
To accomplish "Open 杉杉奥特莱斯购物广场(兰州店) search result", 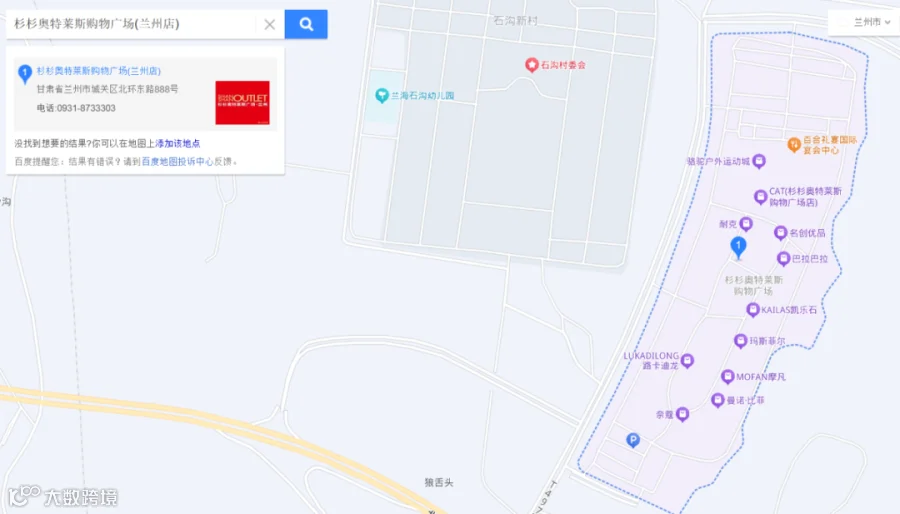I will click(x=98, y=71).
